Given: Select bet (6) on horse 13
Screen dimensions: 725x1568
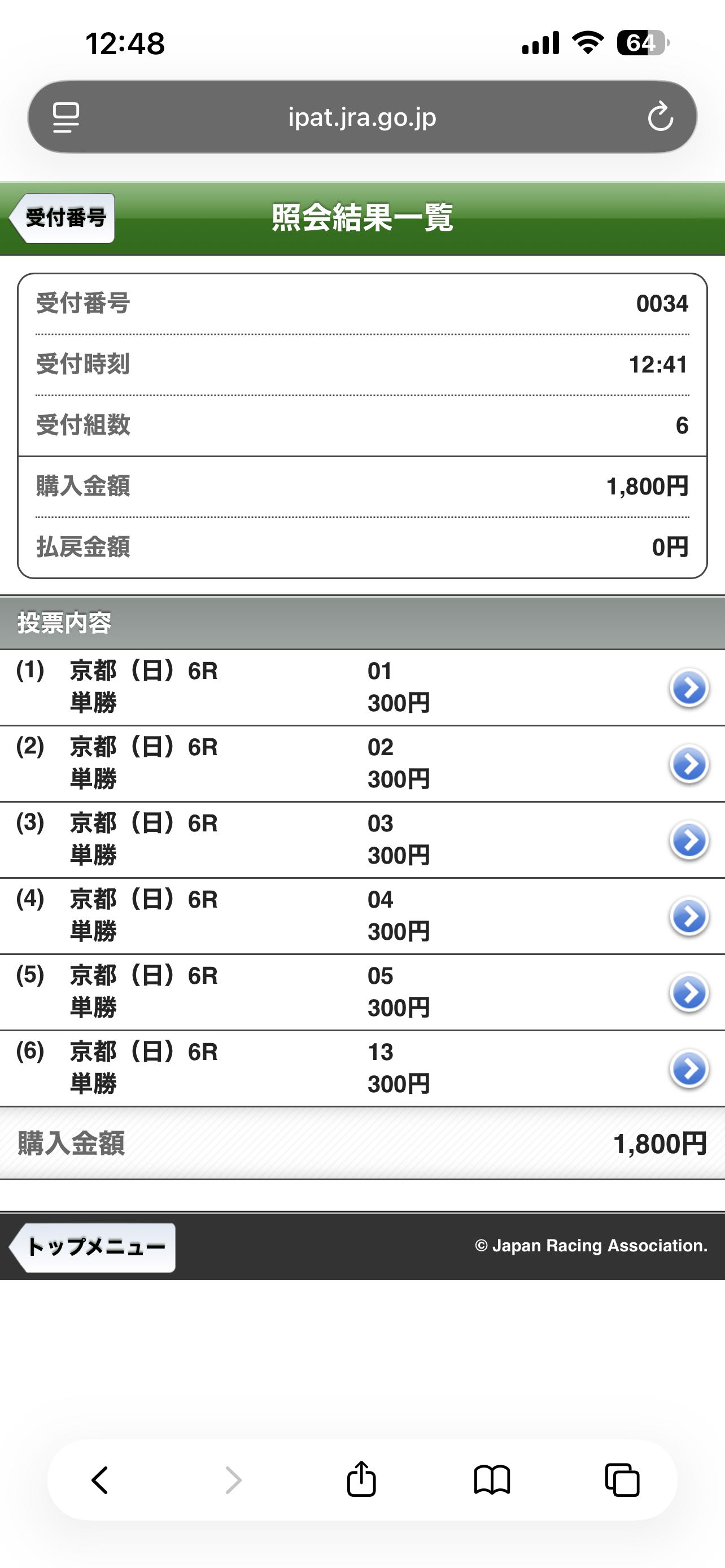Looking at the screenshot, I should coord(688,1068).
